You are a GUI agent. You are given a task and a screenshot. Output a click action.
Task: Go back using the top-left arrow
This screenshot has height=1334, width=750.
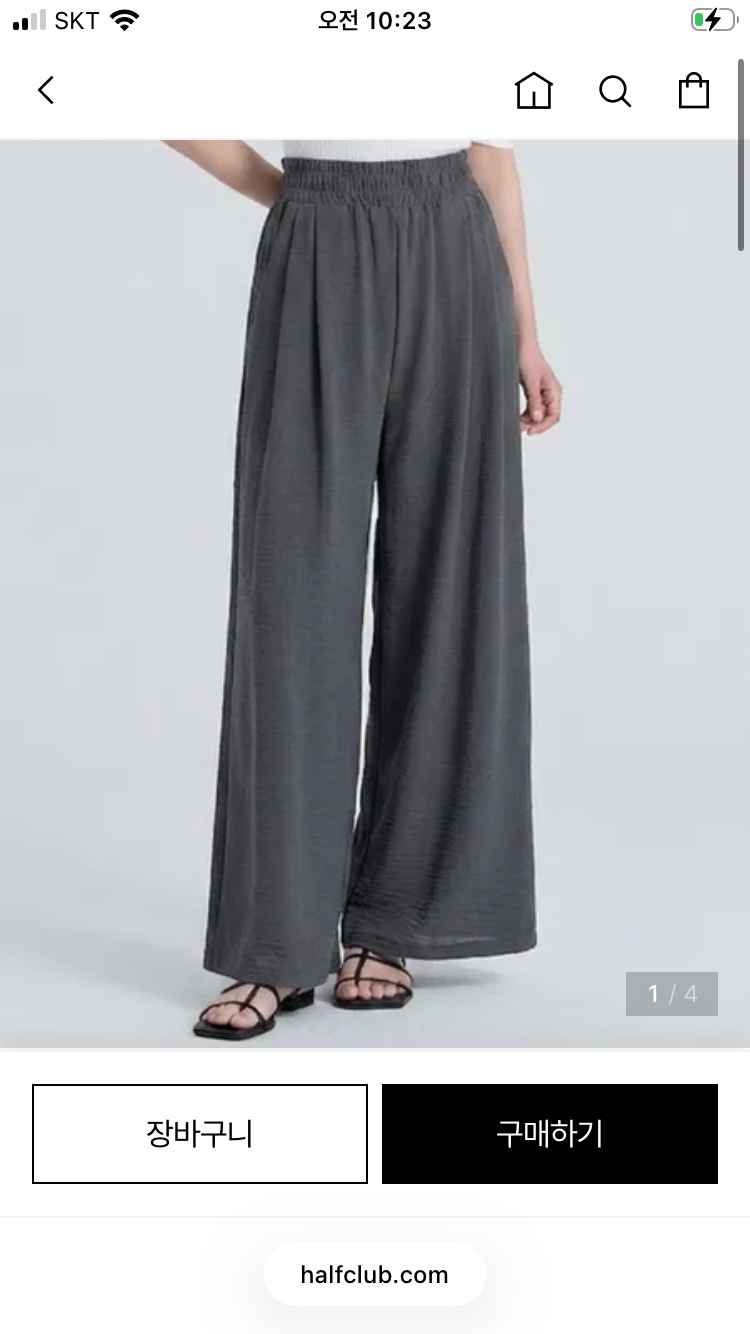45,90
